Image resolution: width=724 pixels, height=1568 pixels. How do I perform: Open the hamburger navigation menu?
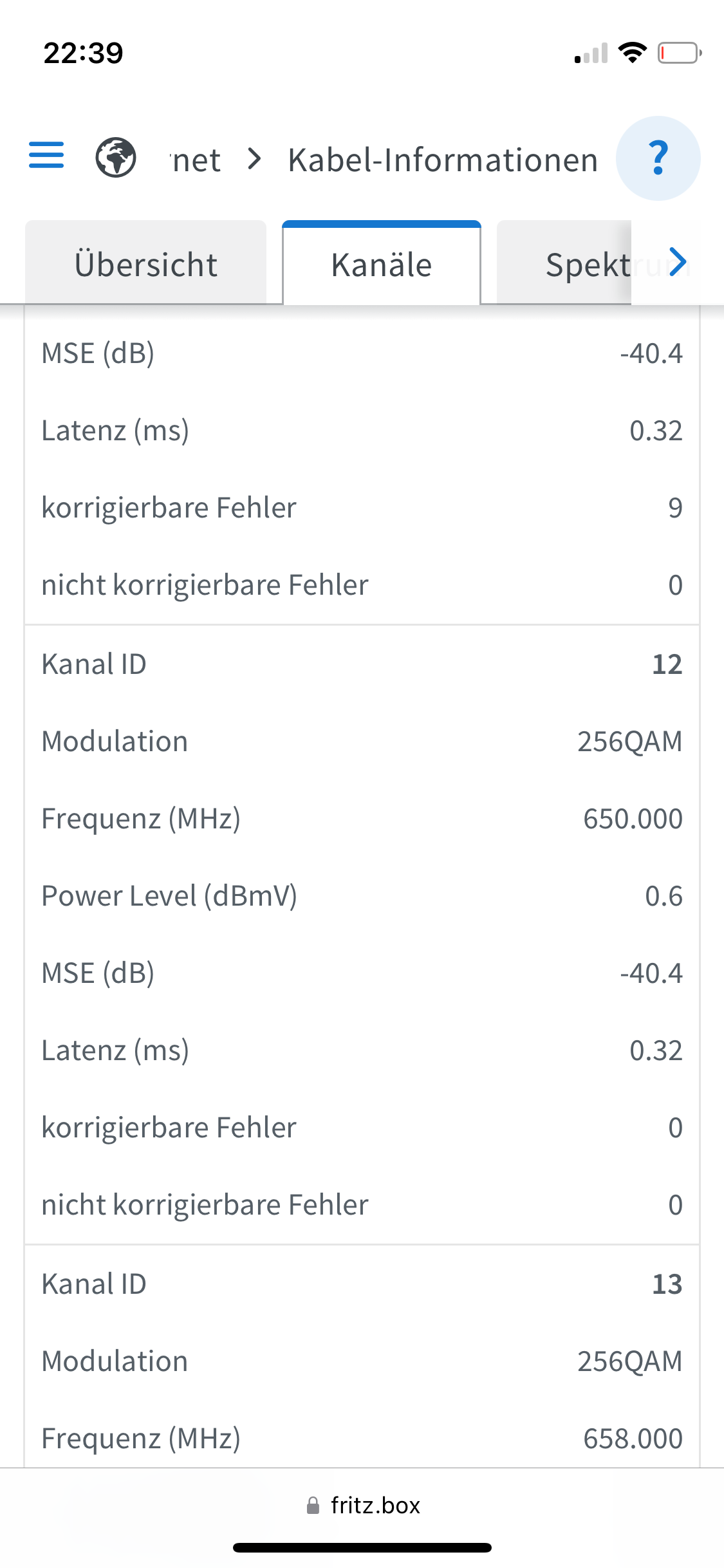click(46, 155)
